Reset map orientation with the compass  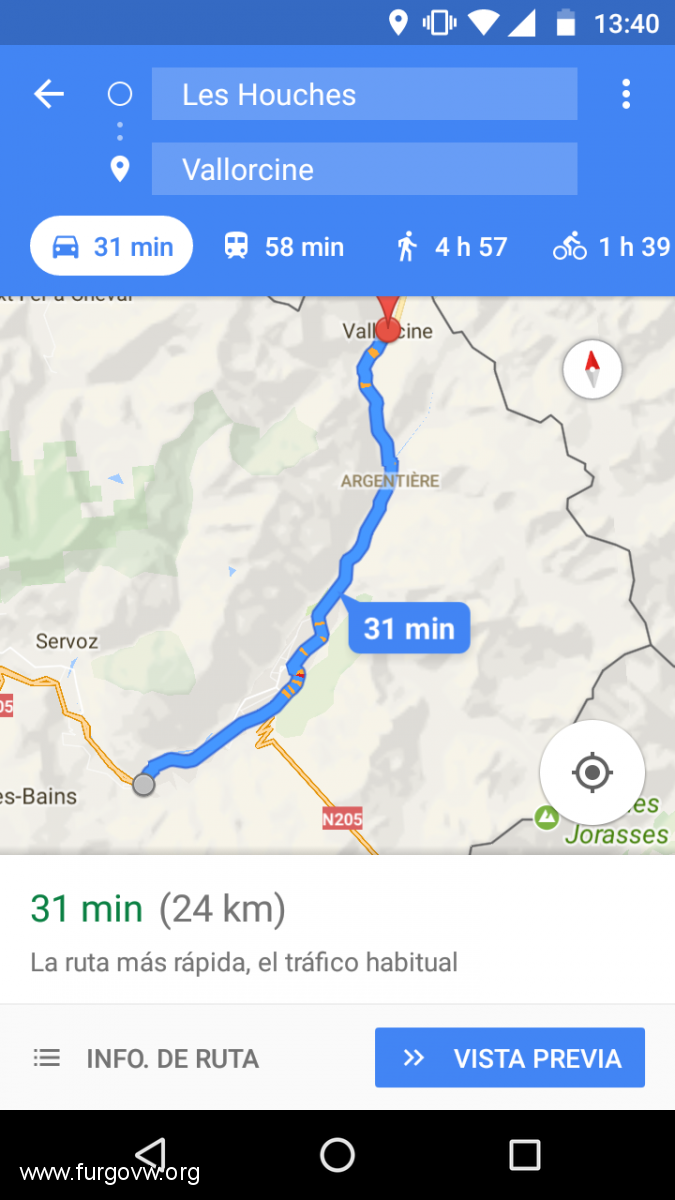[592, 369]
